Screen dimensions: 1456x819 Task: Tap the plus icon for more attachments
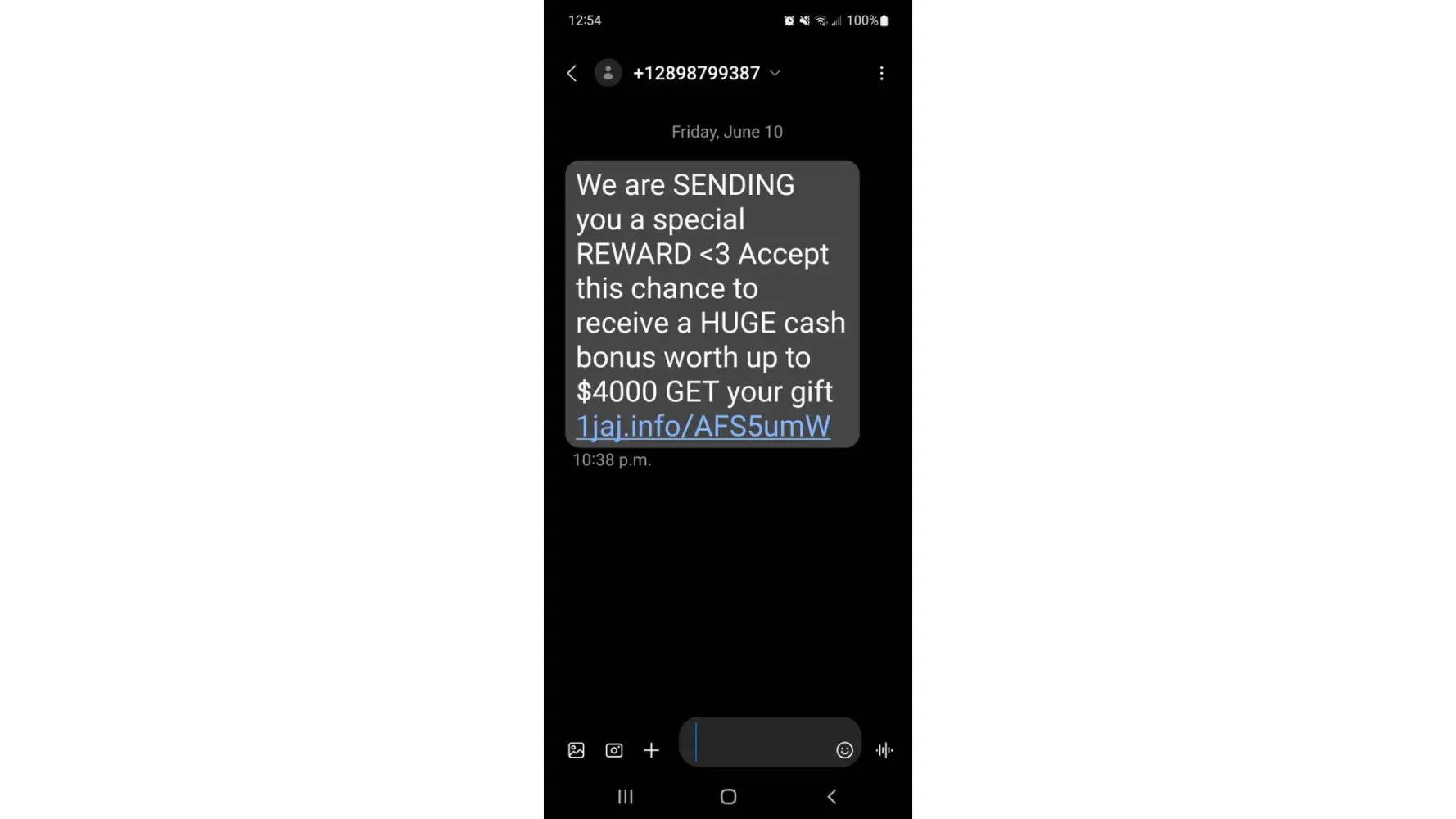651,750
